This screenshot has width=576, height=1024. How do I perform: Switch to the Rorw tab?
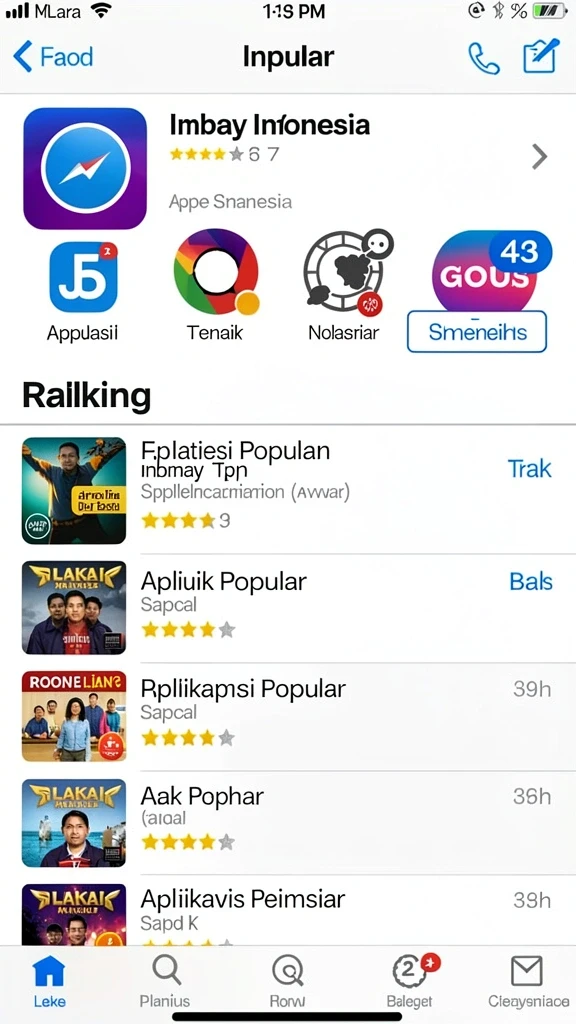pyautogui.click(x=287, y=980)
